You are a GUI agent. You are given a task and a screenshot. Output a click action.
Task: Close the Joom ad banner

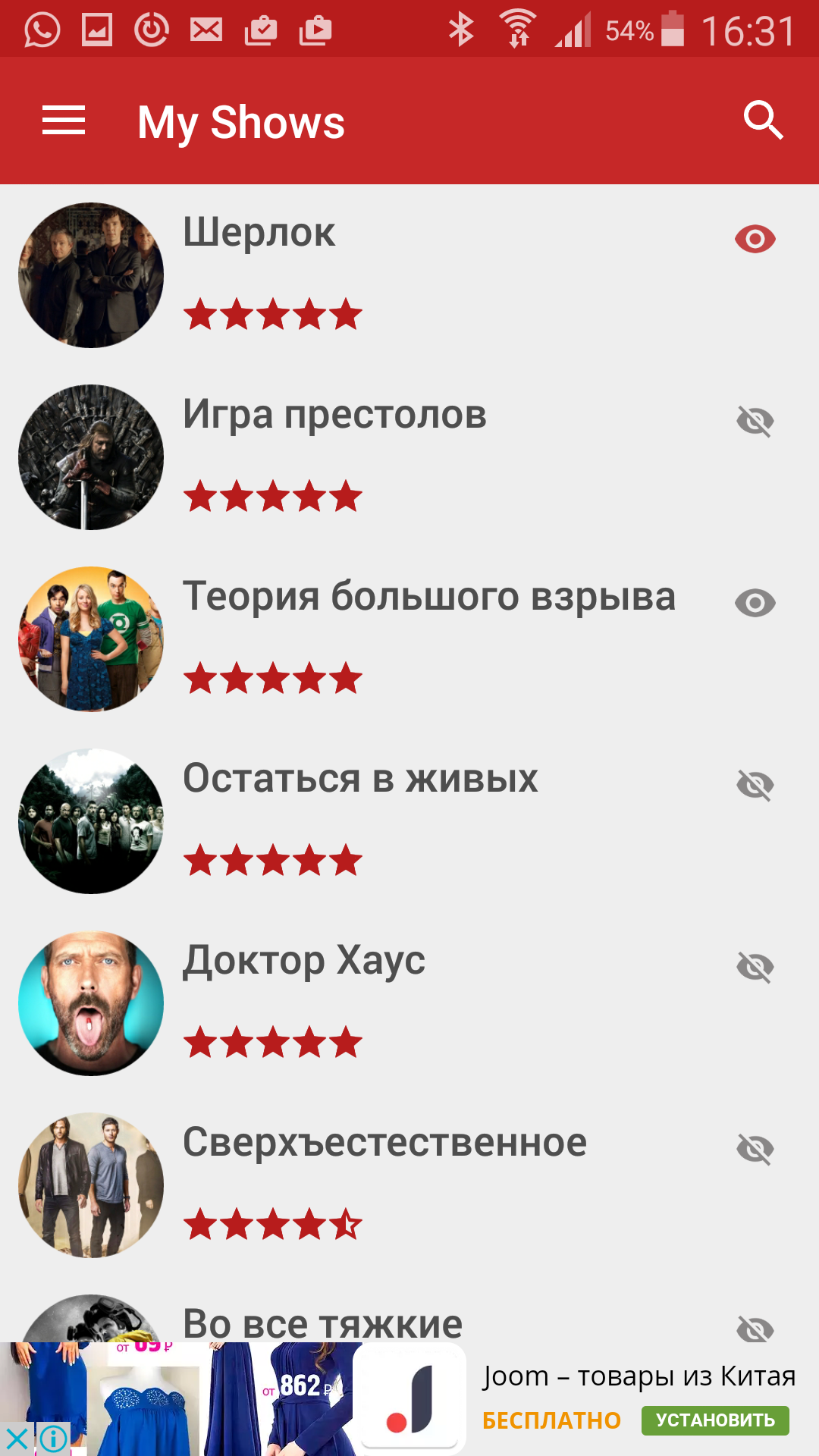coord(17,1438)
